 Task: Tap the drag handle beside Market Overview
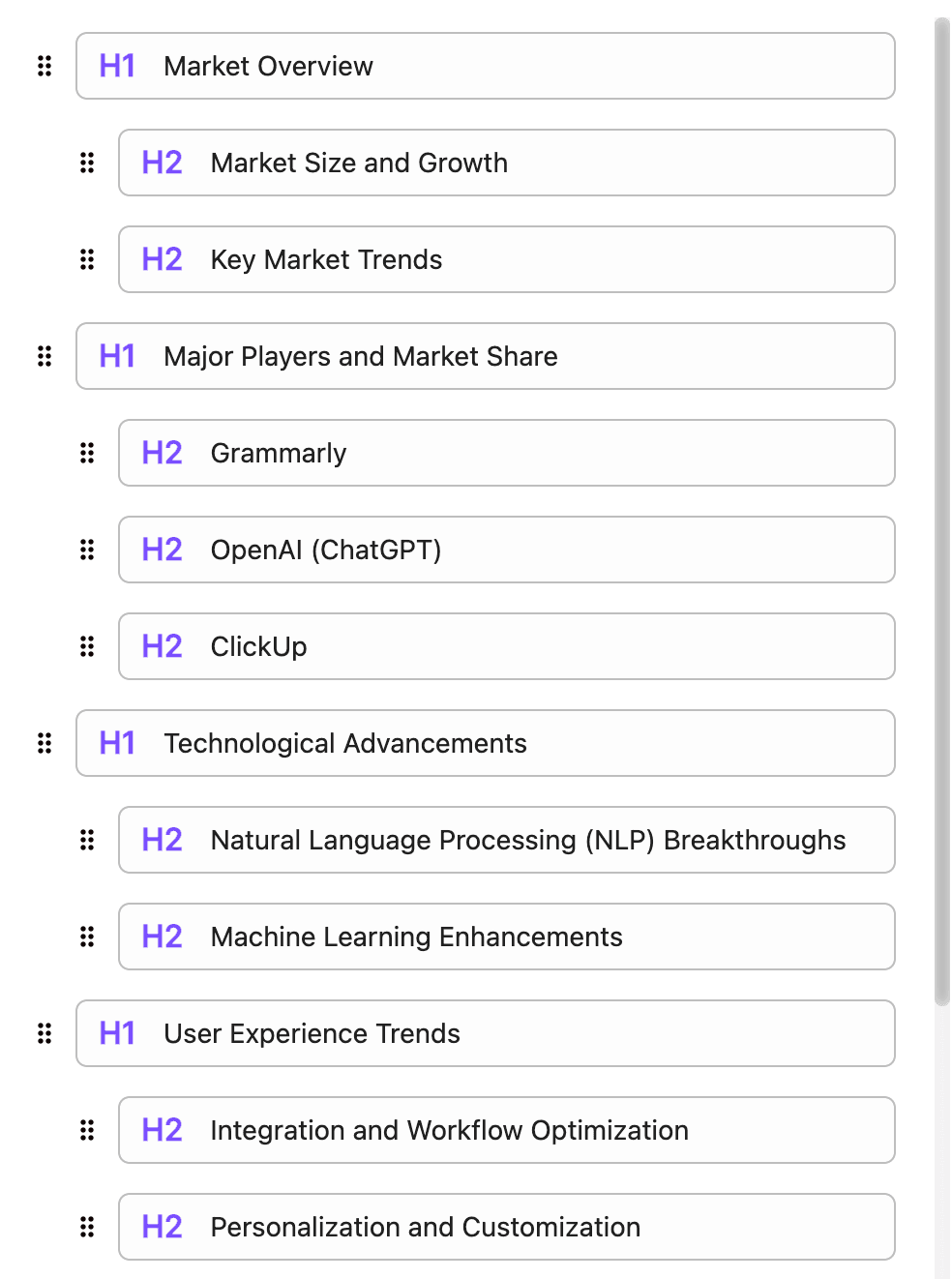pos(45,66)
